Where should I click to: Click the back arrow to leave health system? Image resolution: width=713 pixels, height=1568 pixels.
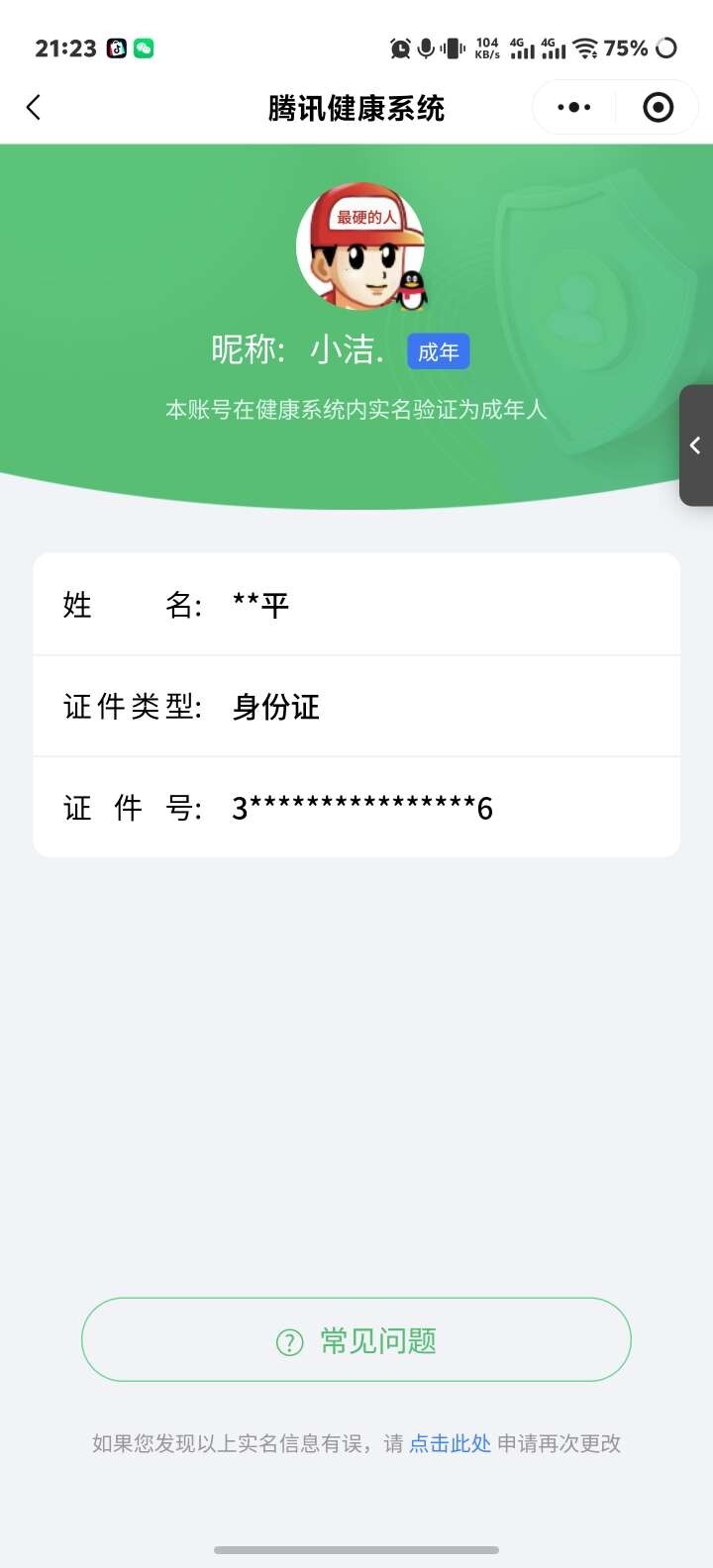[x=34, y=107]
